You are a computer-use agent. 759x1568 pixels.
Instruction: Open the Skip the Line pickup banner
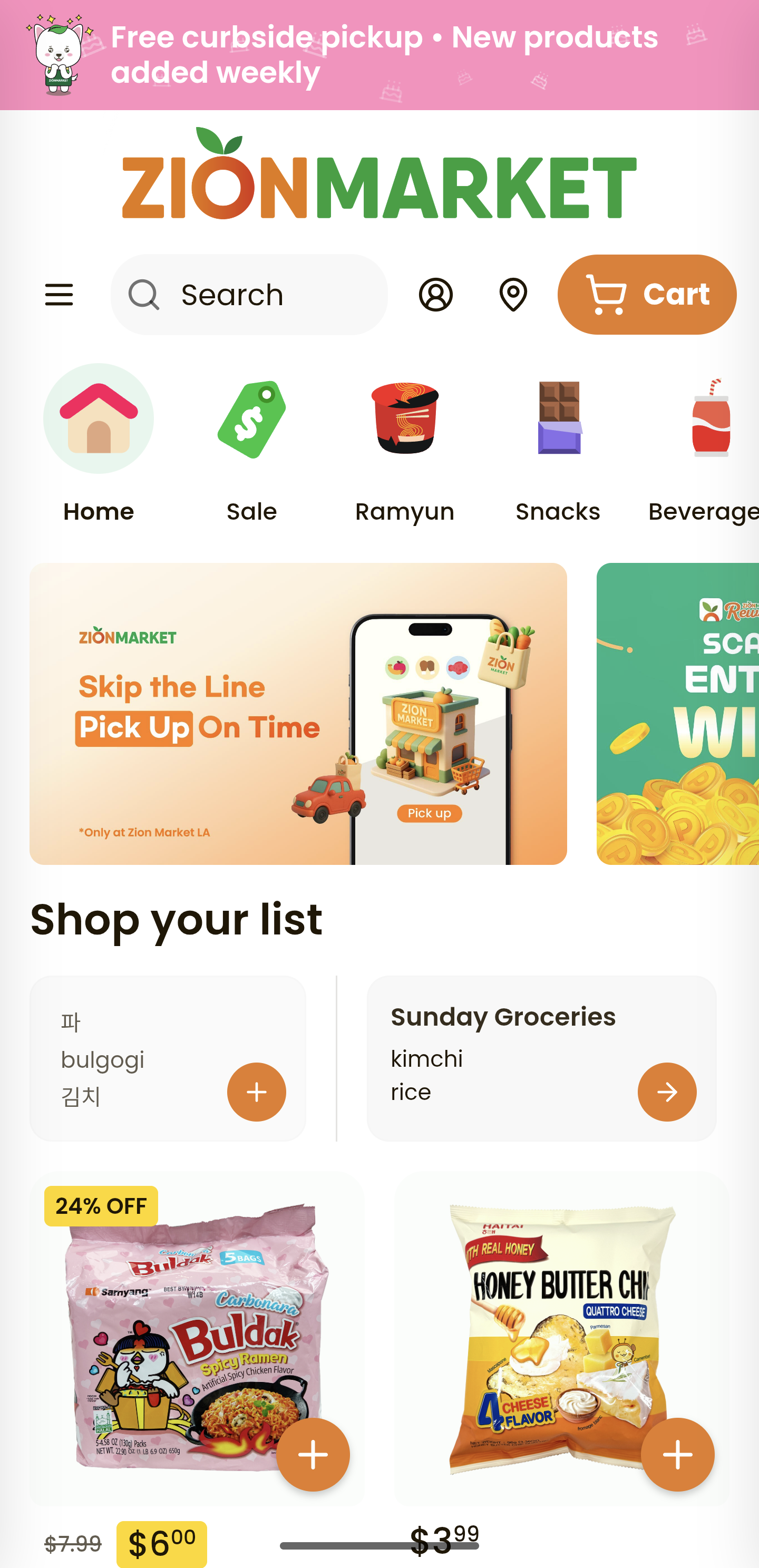click(x=298, y=714)
